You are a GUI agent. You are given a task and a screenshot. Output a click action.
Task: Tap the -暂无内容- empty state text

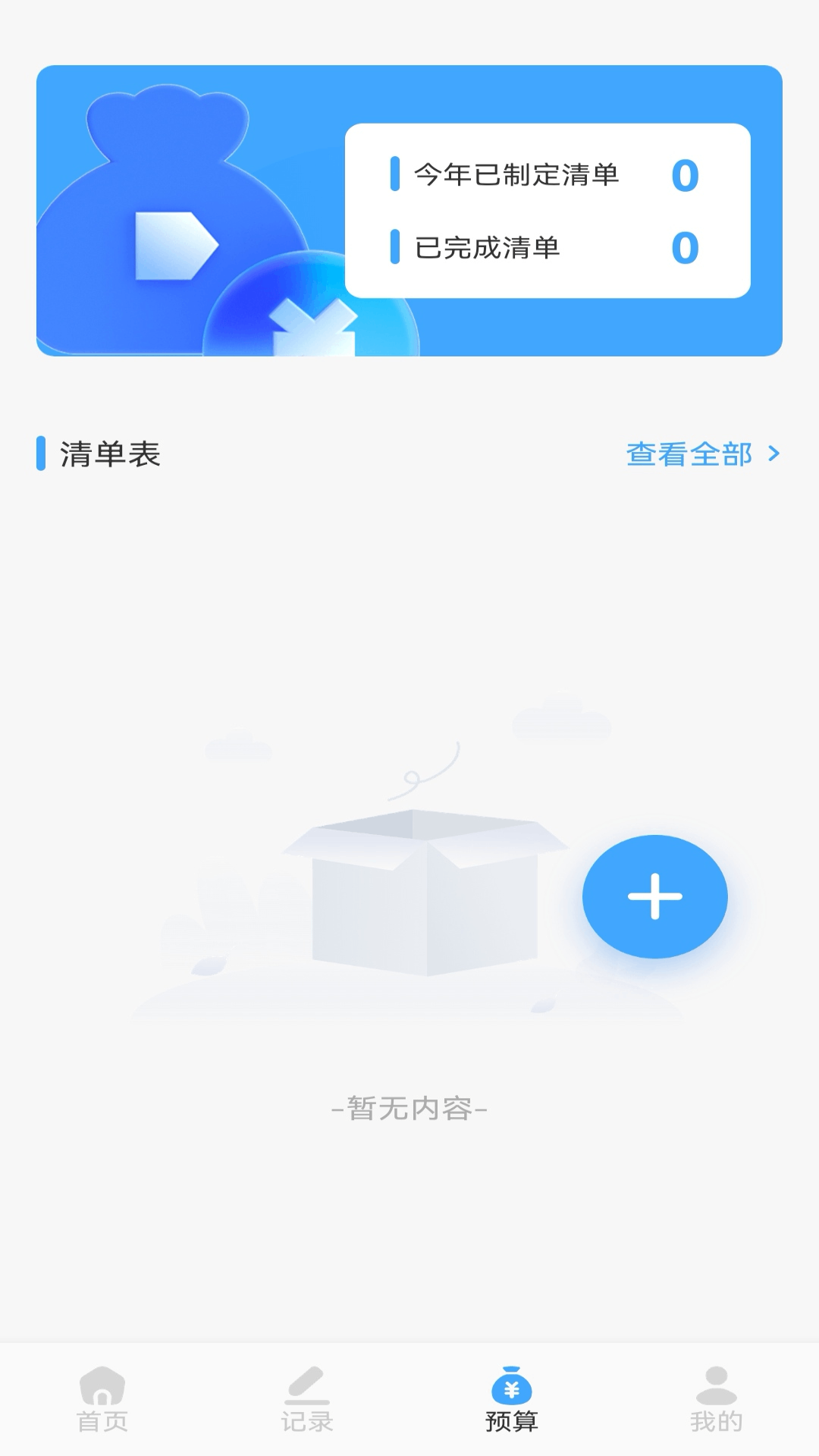(409, 1108)
